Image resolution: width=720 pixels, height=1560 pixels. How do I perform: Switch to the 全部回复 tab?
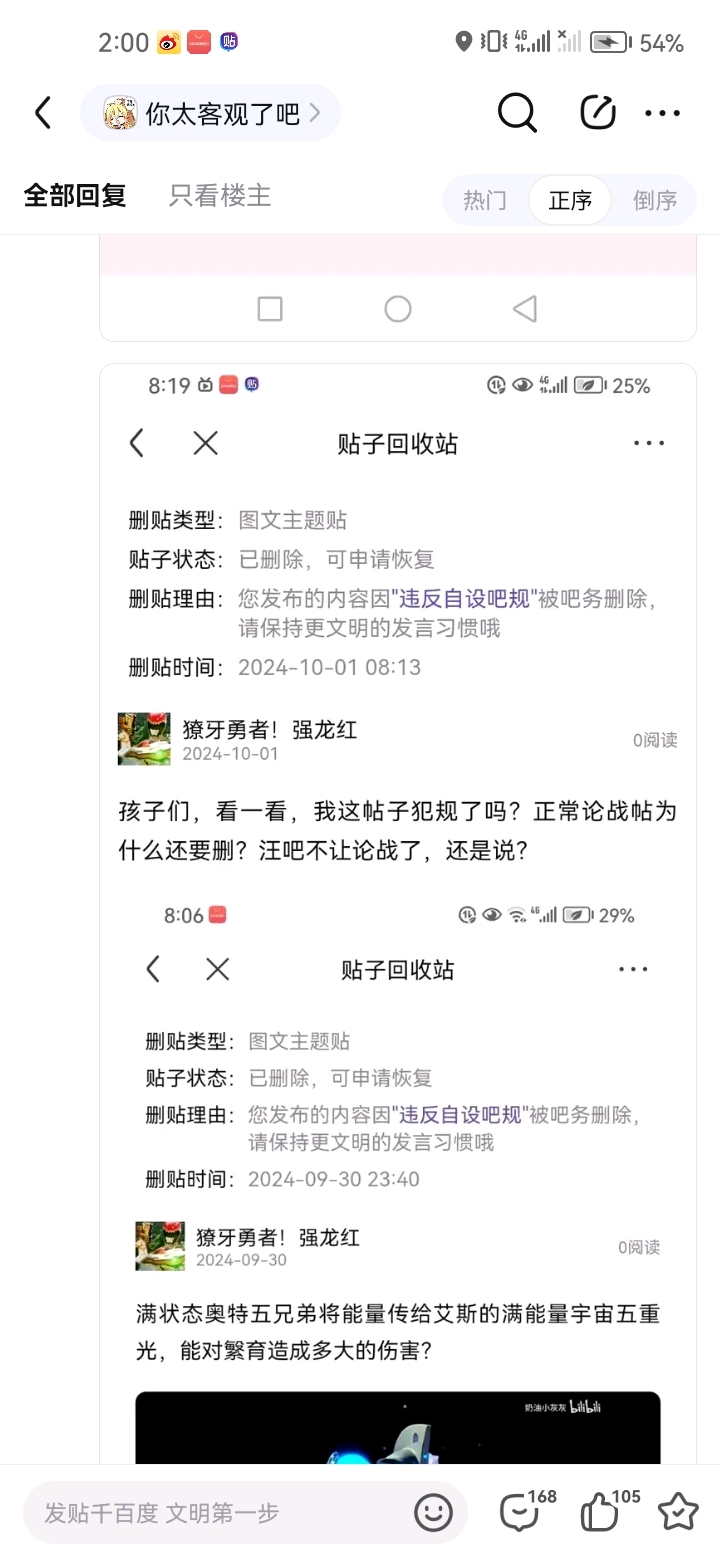coord(75,196)
